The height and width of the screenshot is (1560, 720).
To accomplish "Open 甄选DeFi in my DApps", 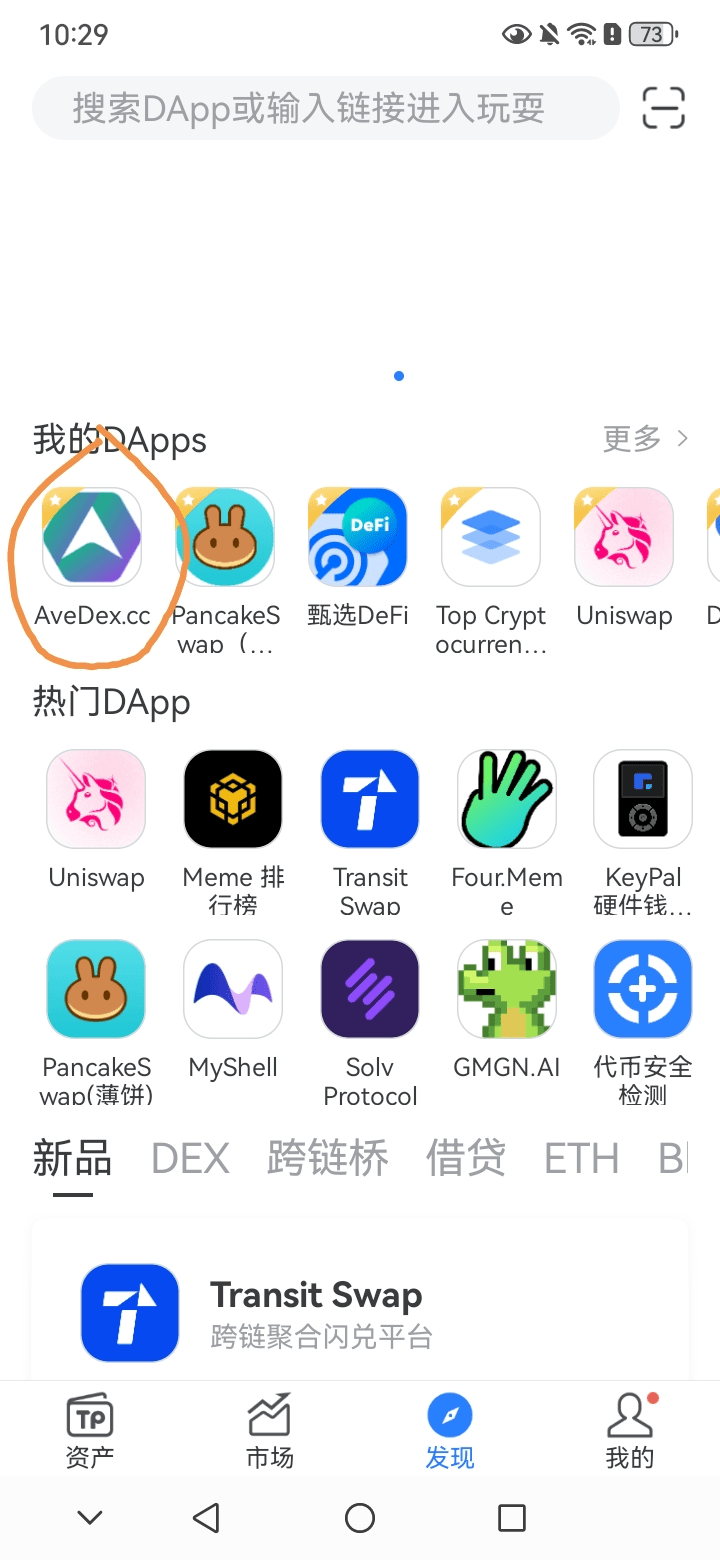I will pyautogui.click(x=358, y=537).
